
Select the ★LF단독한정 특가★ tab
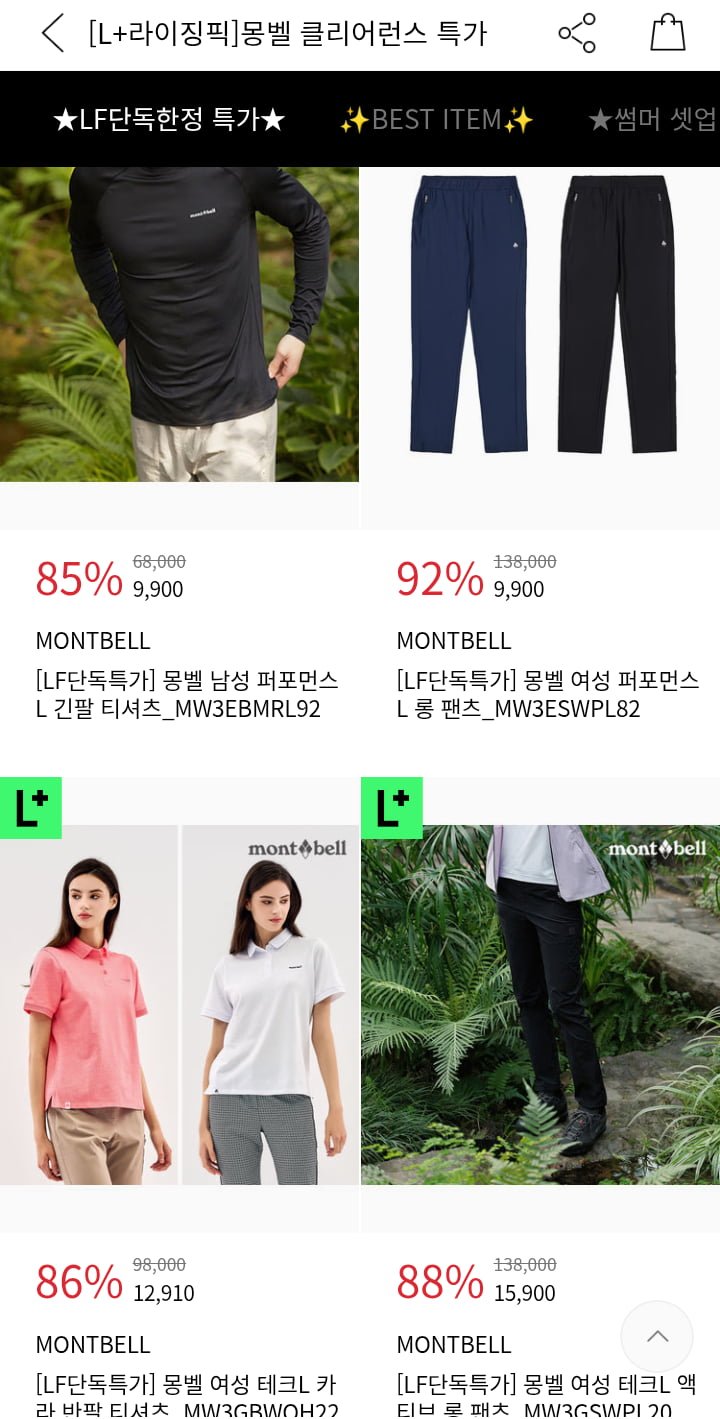(169, 119)
